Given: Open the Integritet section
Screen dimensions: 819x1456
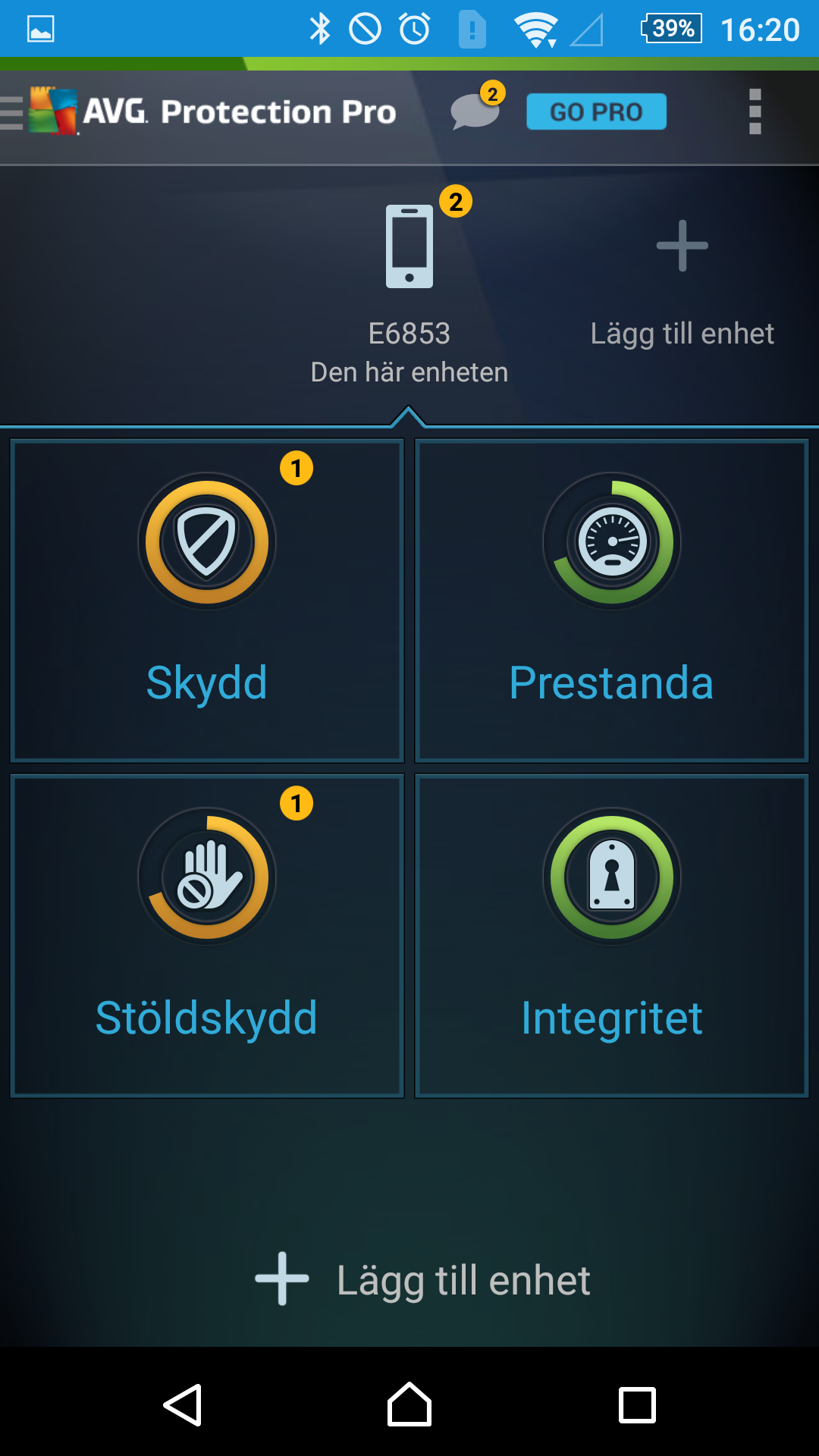Looking at the screenshot, I should point(612,936).
